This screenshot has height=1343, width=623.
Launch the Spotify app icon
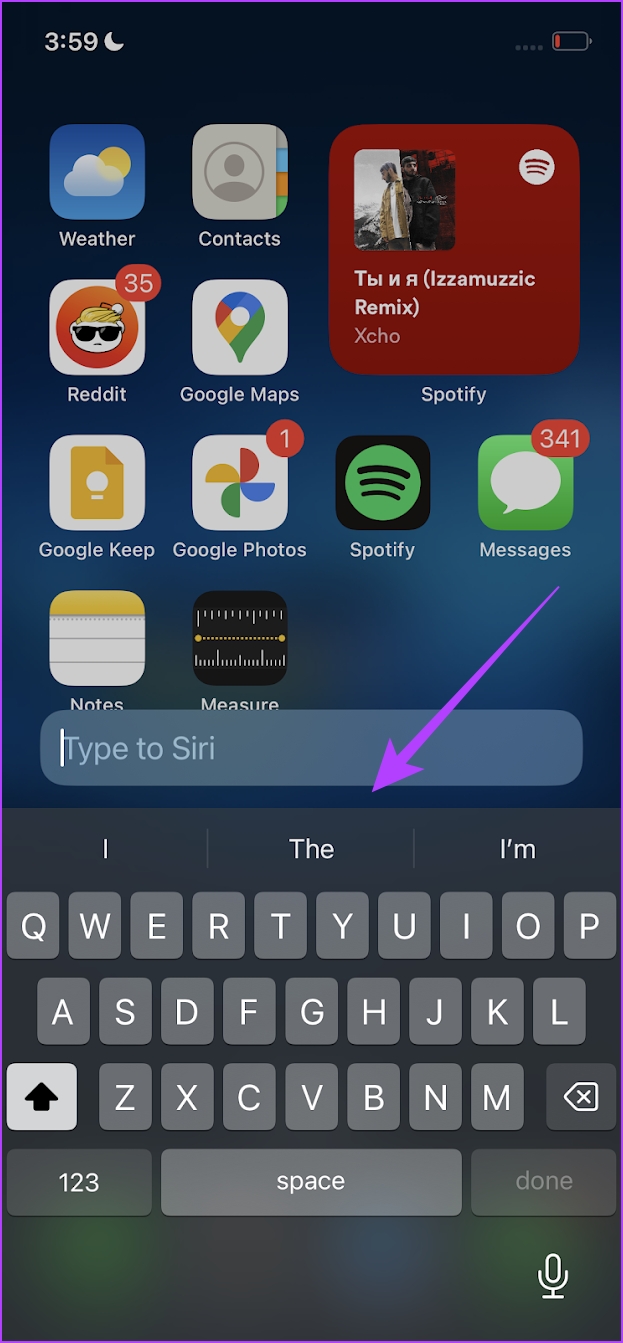382,482
